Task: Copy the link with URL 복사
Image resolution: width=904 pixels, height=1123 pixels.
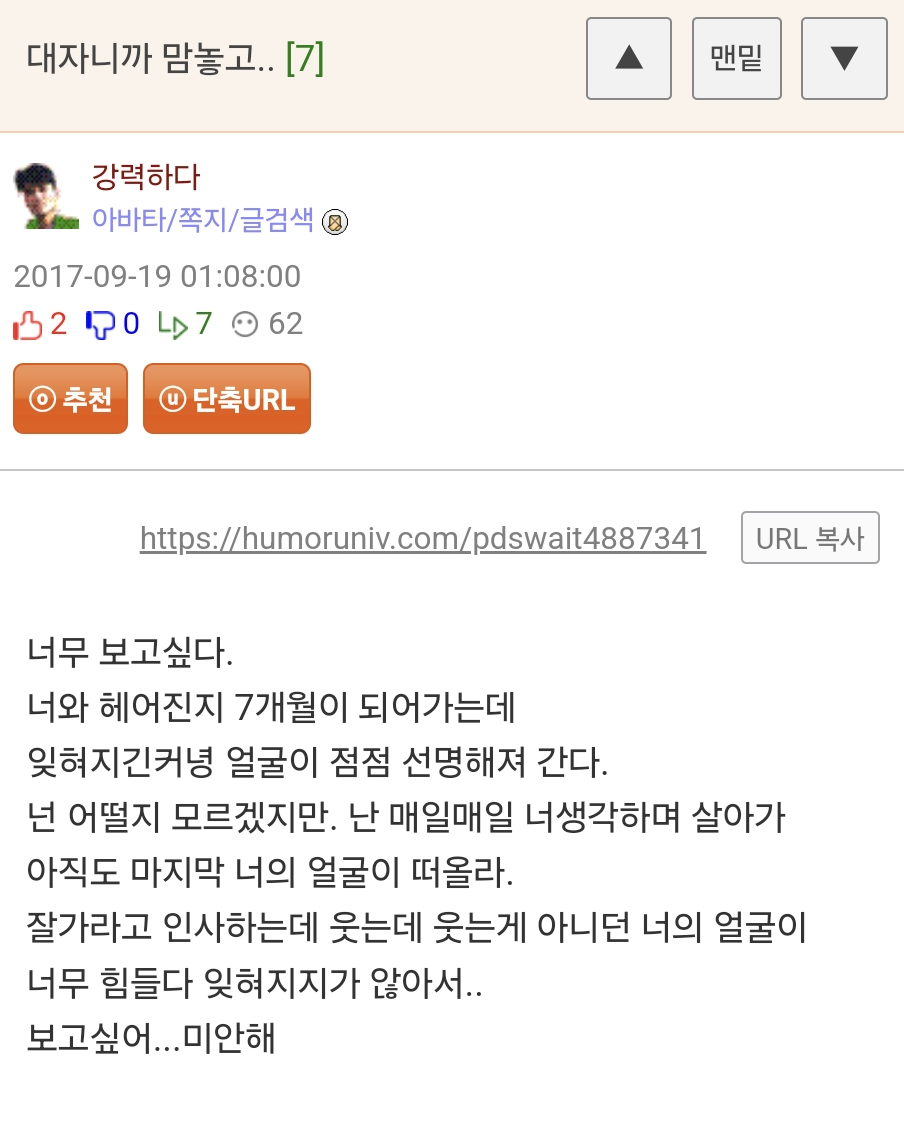Action: (809, 538)
